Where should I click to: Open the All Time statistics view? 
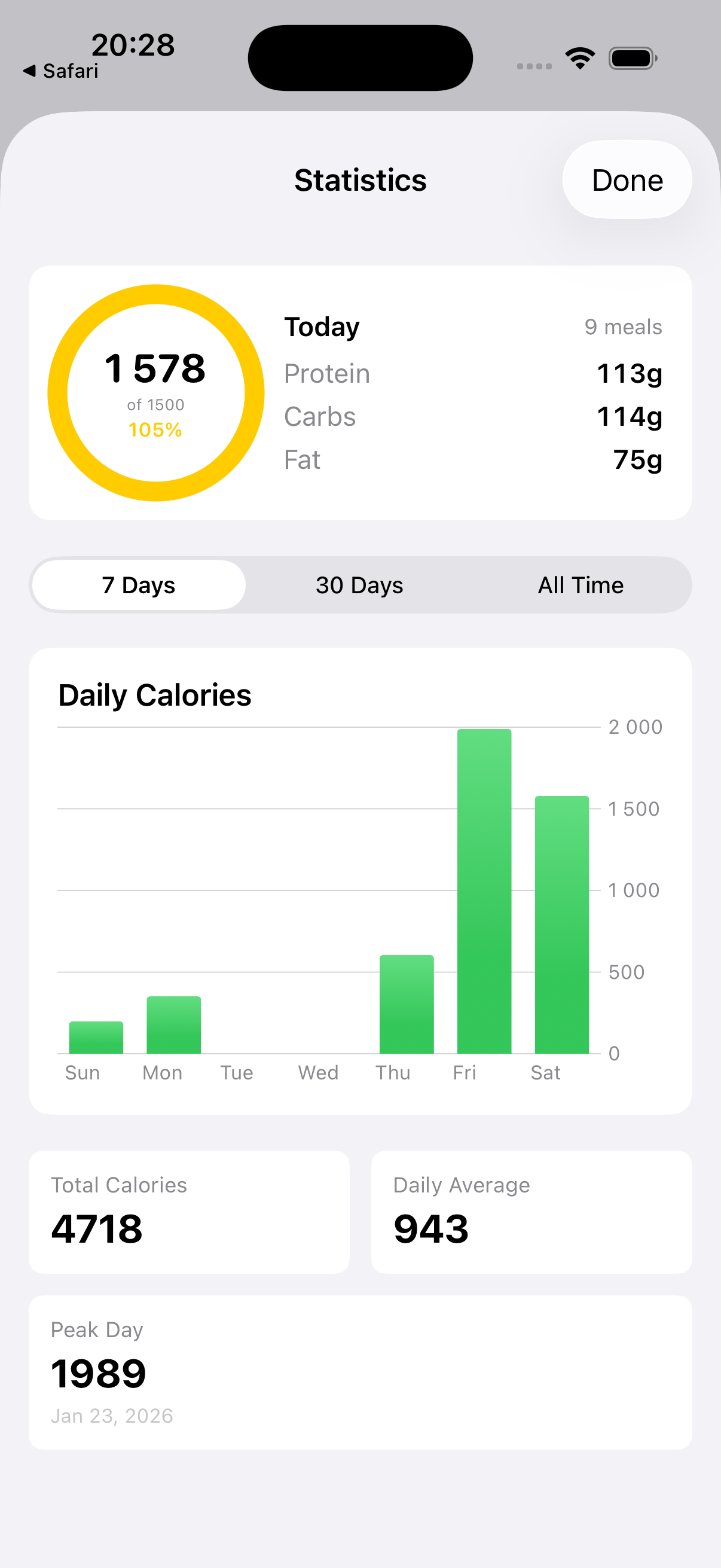(x=581, y=584)
